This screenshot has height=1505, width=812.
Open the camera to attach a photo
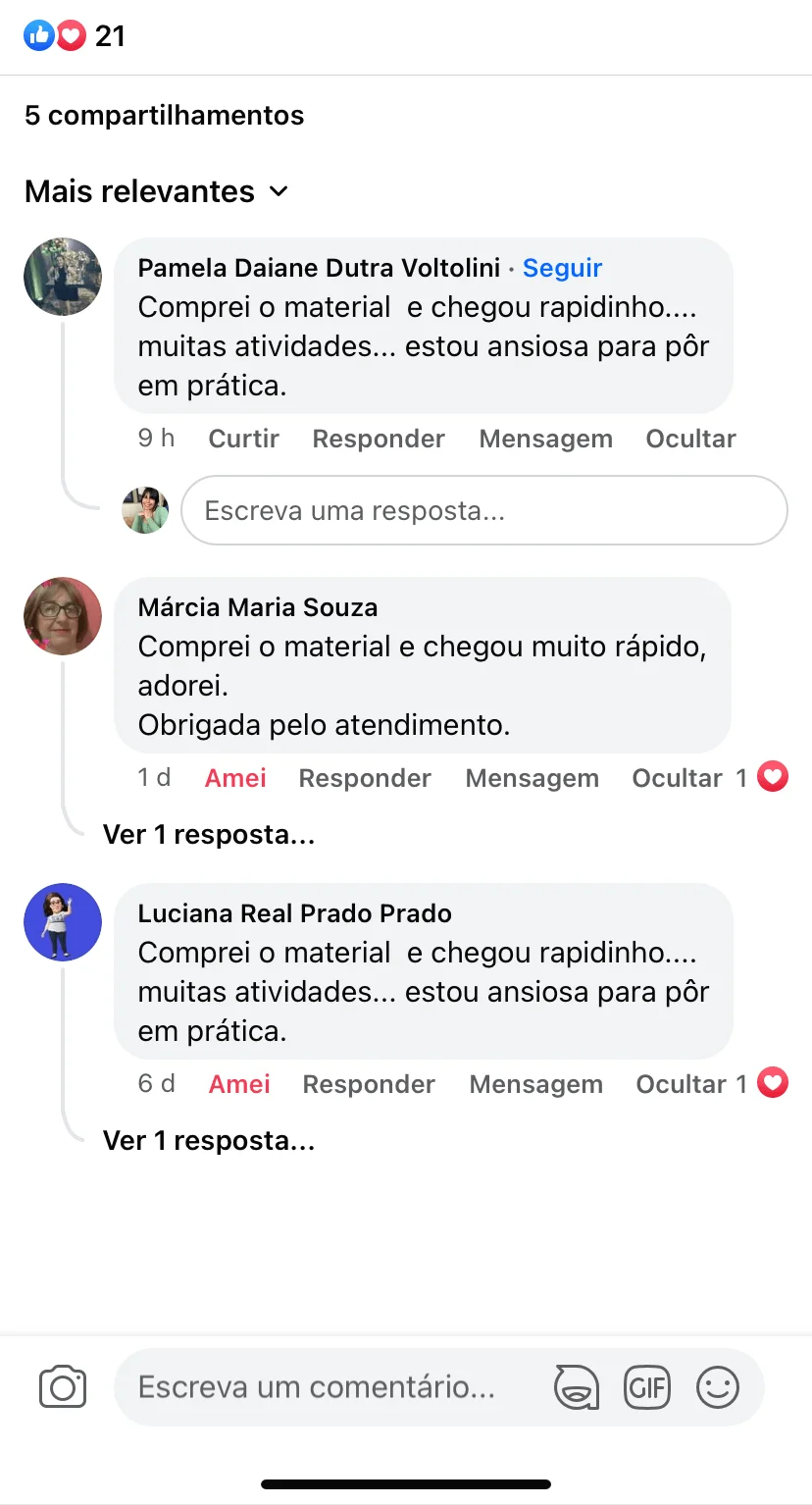[62, 1386]
